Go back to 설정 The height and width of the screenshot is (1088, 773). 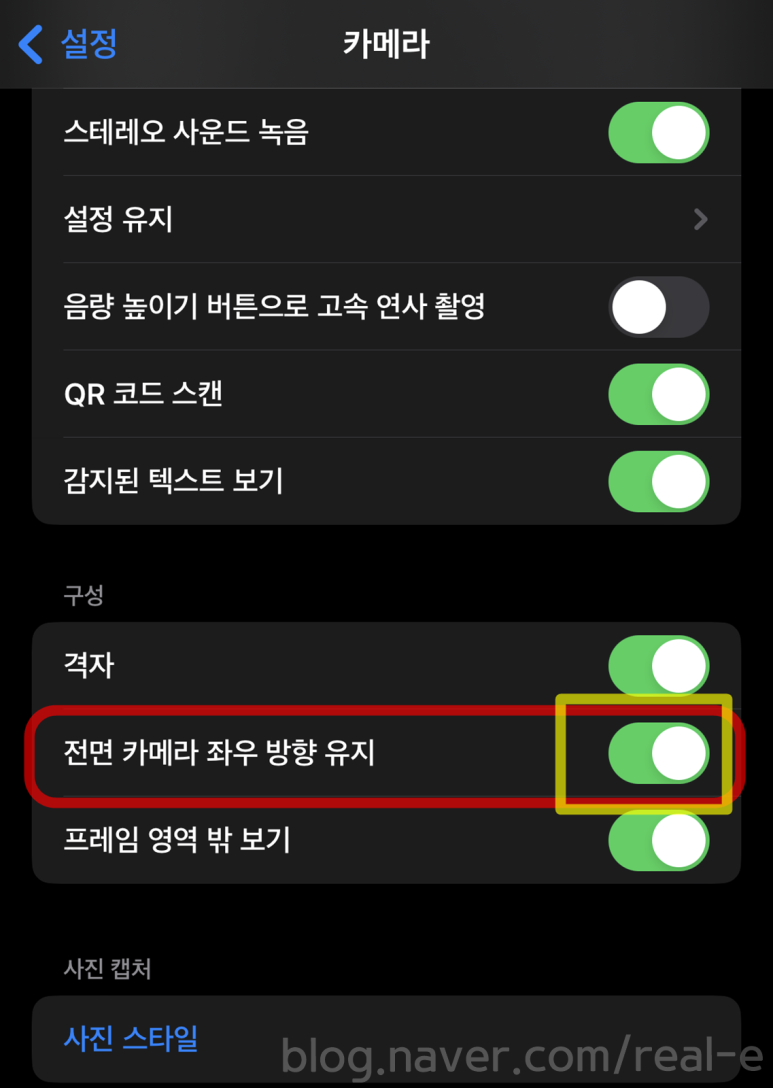click(68, 44)
